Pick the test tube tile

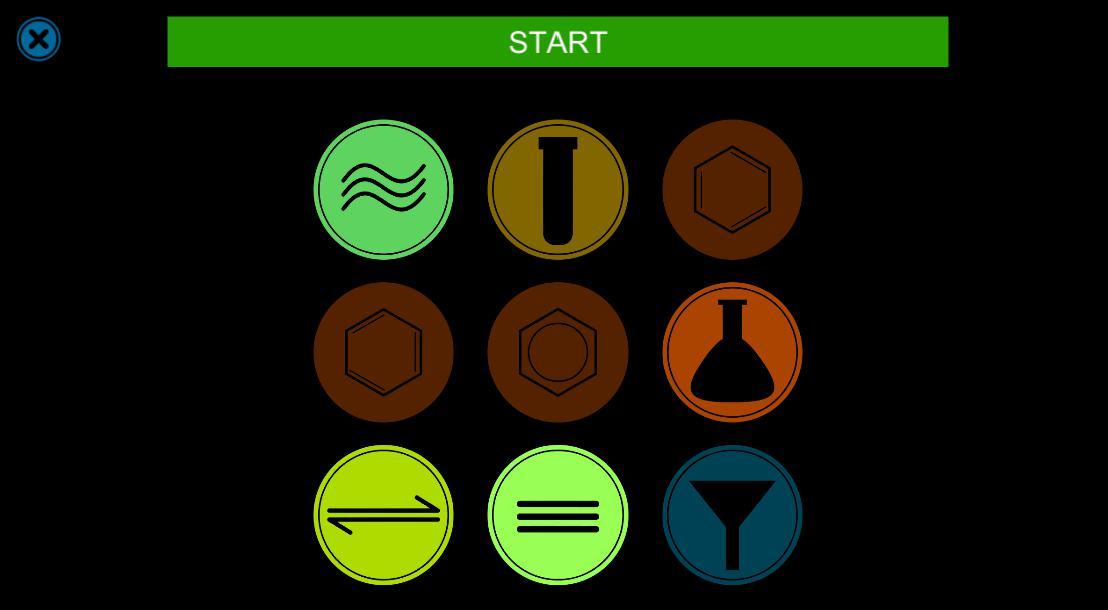pos(558,190)
